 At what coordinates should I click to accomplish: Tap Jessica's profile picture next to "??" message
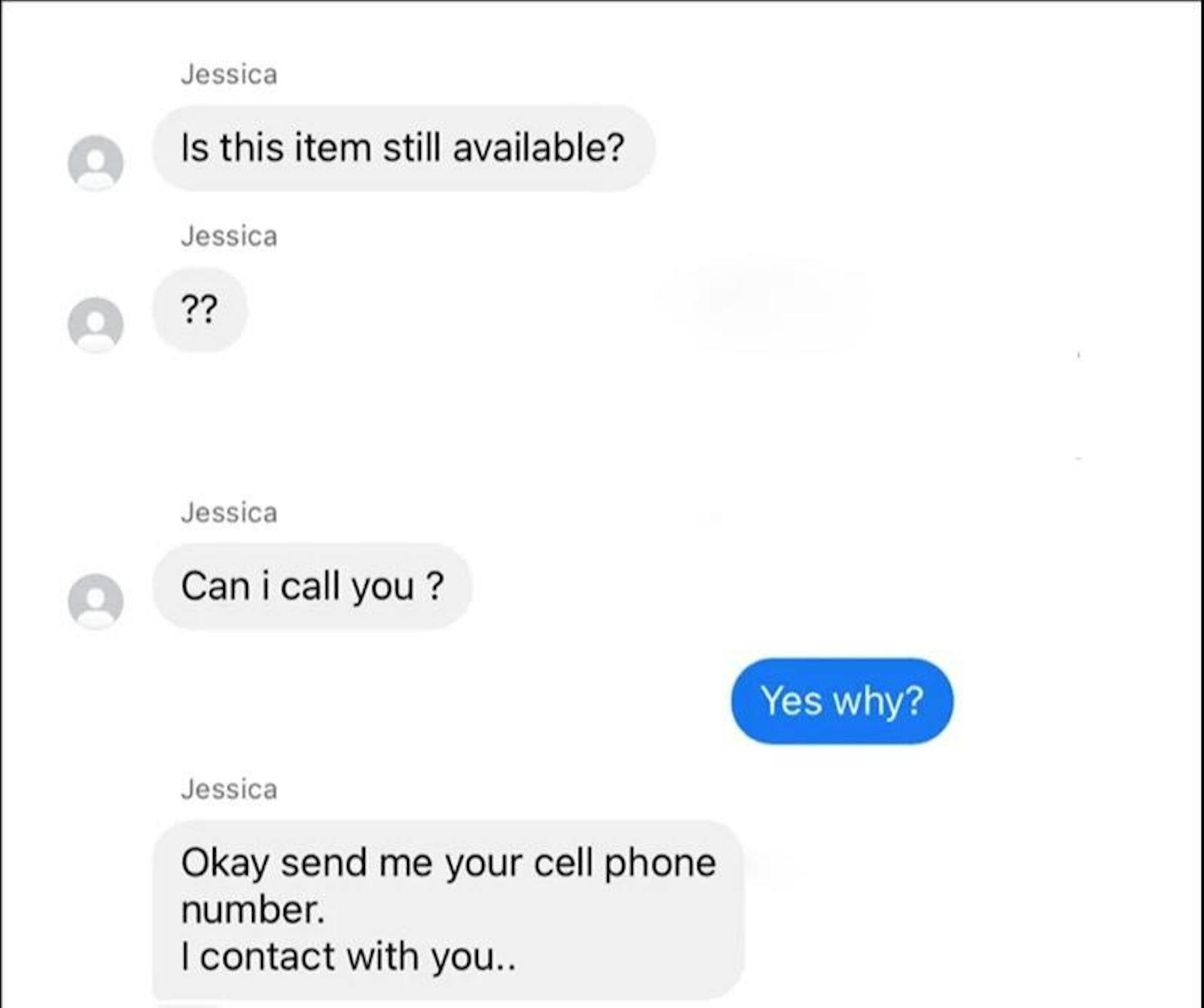[x=95, y=324]
